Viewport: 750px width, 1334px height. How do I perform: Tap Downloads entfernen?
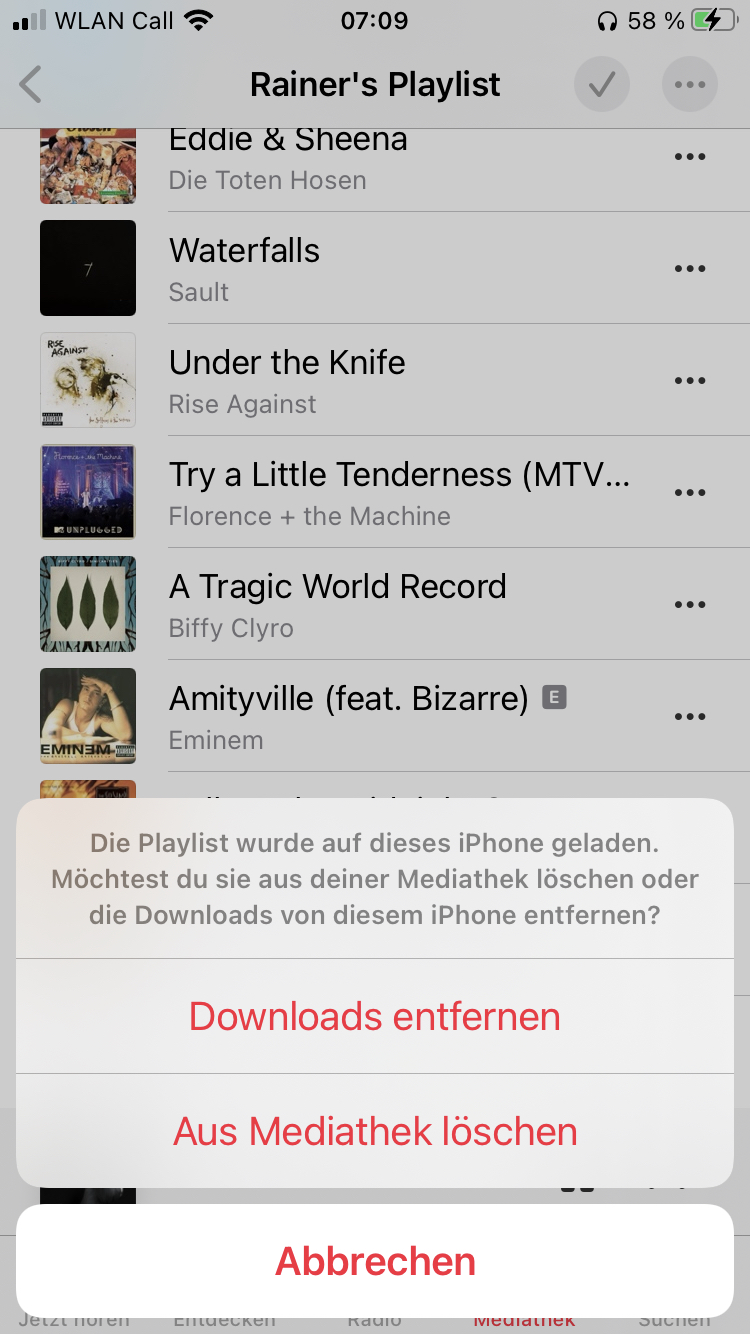(375, 1016)
